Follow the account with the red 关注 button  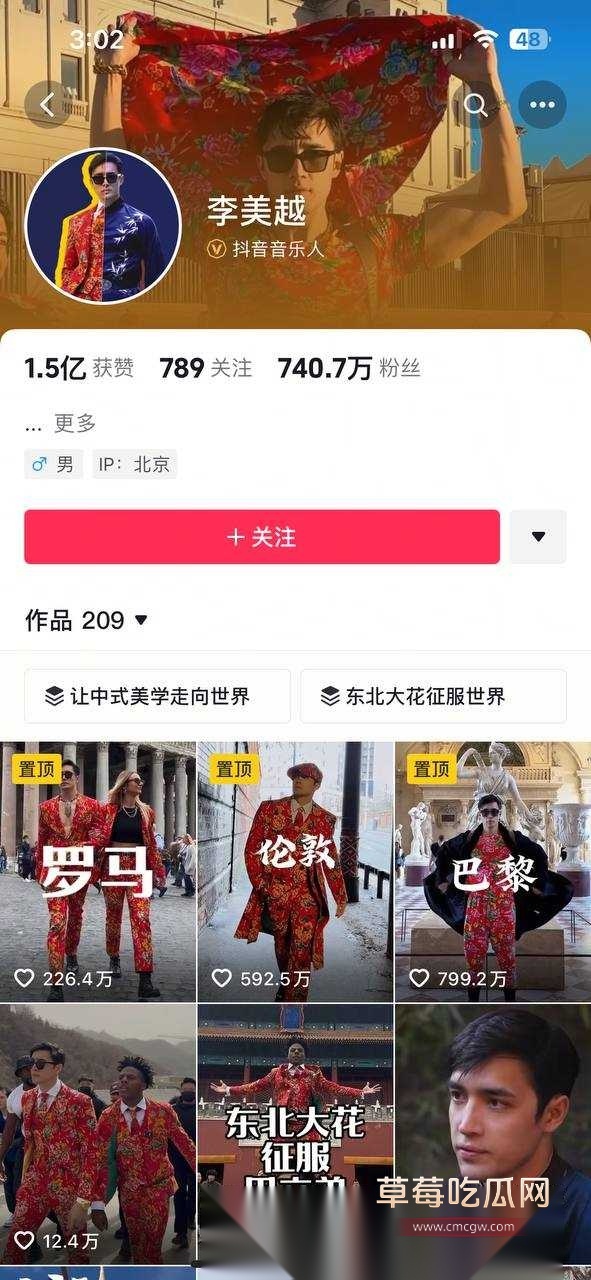coord(262,537)
